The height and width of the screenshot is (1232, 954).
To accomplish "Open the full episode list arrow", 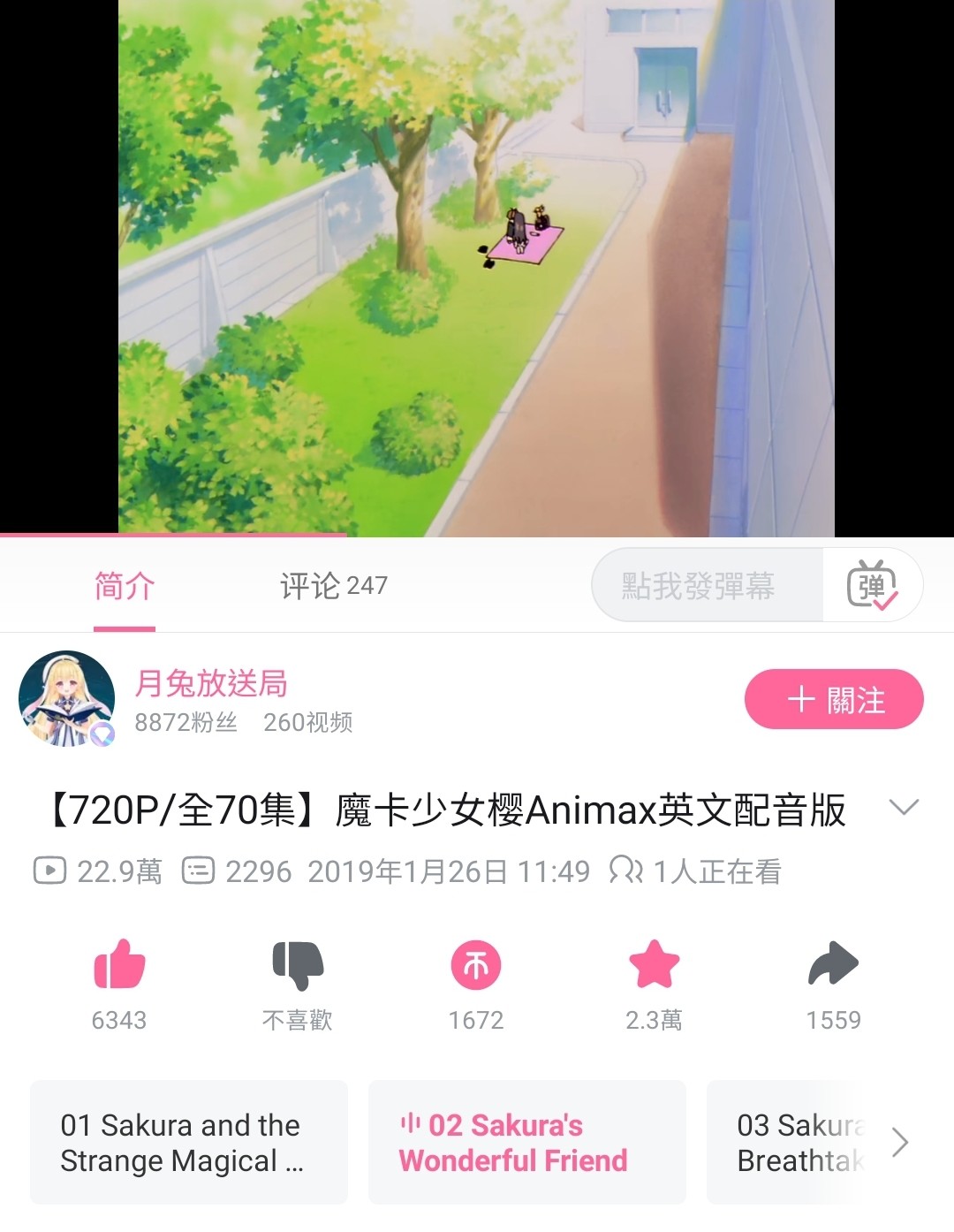I will [x=900, y=1142].
